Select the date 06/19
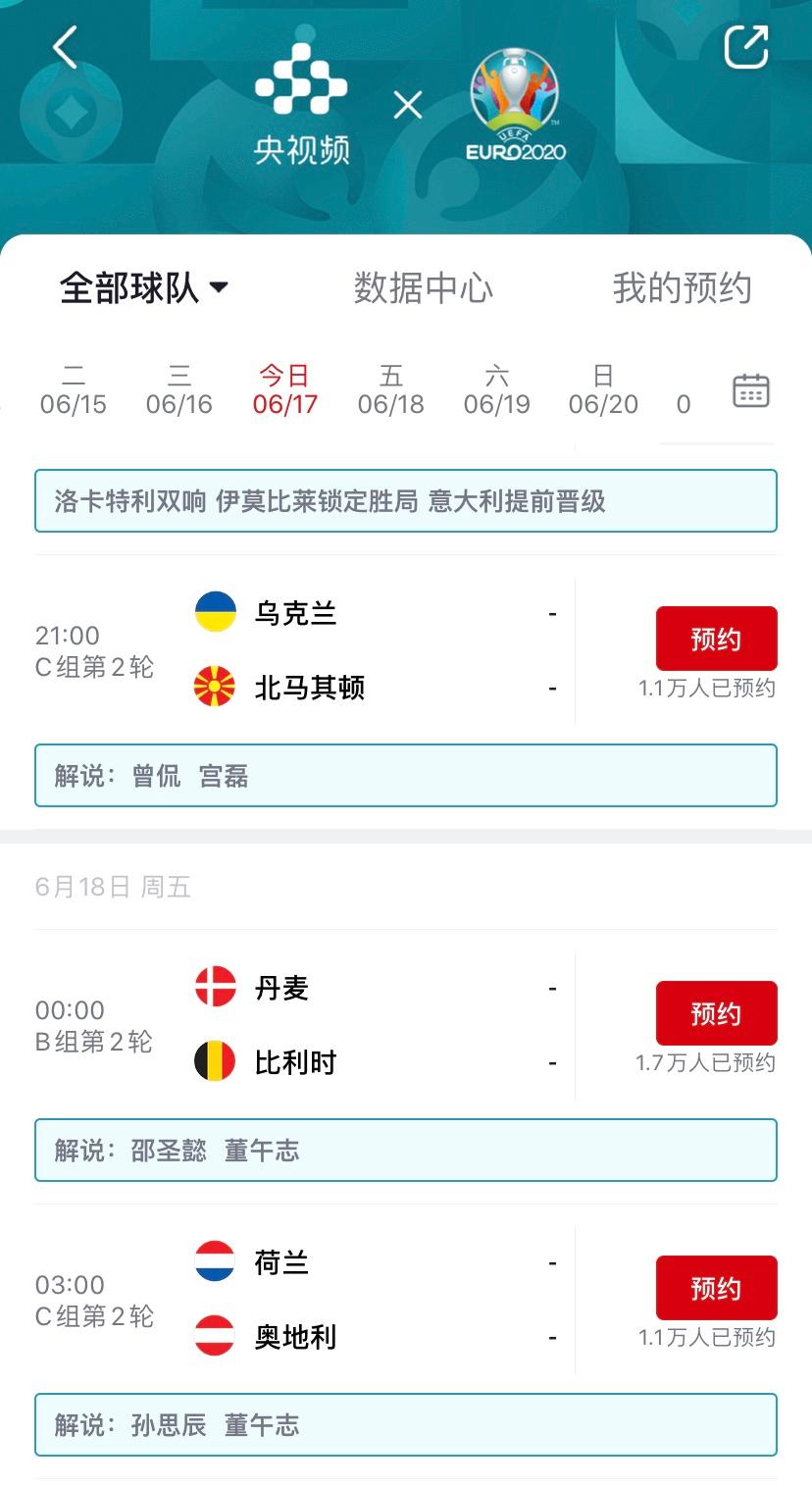This screenshot has width=812, height=1487. [x=497, y=390]
